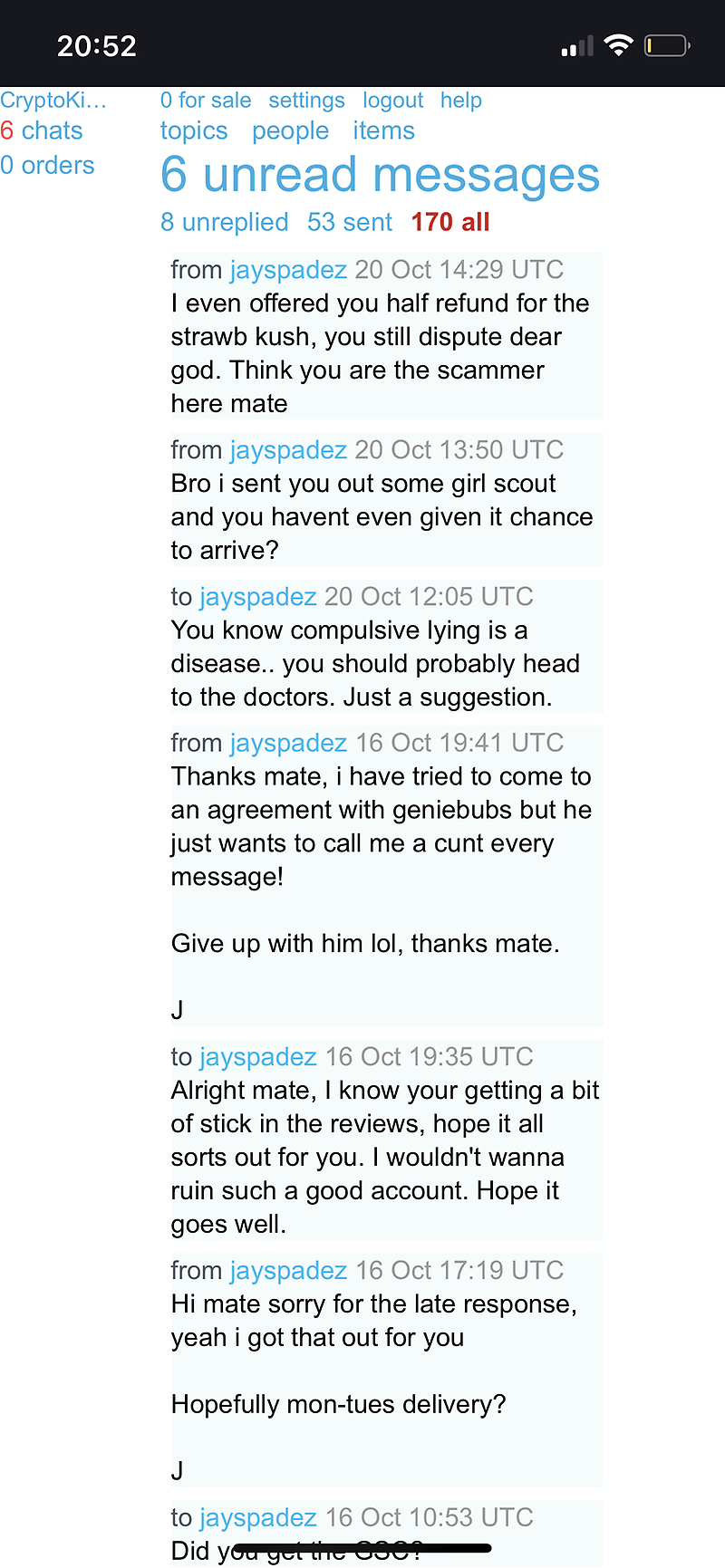This screenshot has width=725, height=1568.
Task: Show the 53 sent messages
Action: 349,222
